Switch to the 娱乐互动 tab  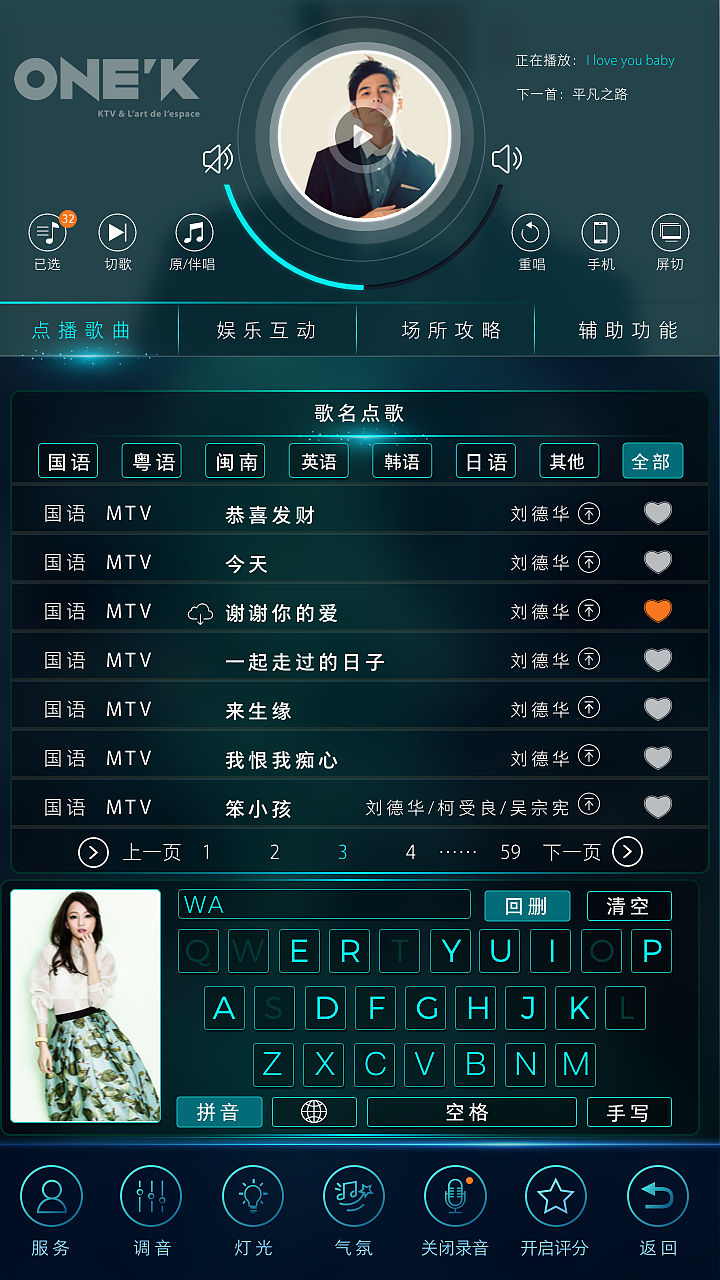coord(266,329)
